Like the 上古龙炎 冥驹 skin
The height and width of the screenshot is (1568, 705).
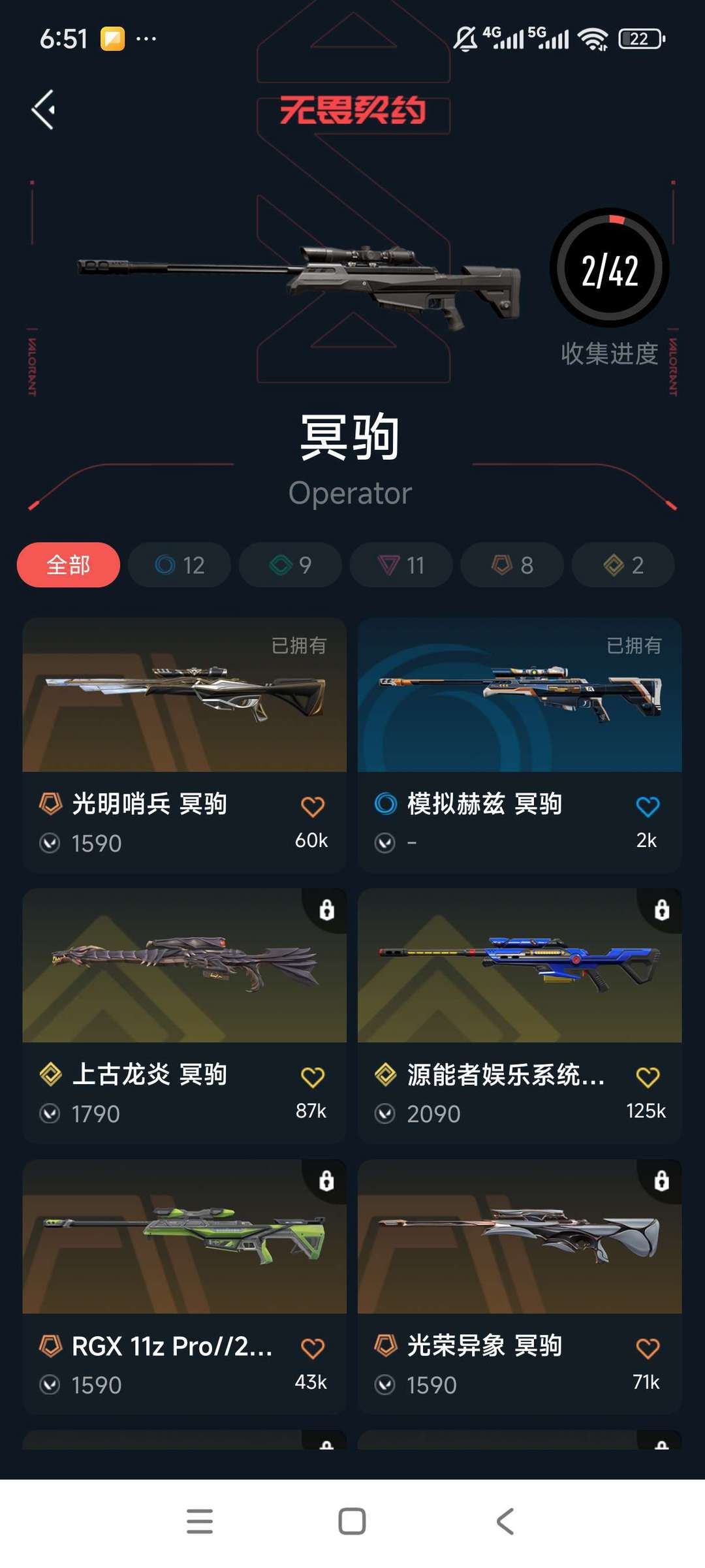pyautogui.click(x=313, y=1078)
